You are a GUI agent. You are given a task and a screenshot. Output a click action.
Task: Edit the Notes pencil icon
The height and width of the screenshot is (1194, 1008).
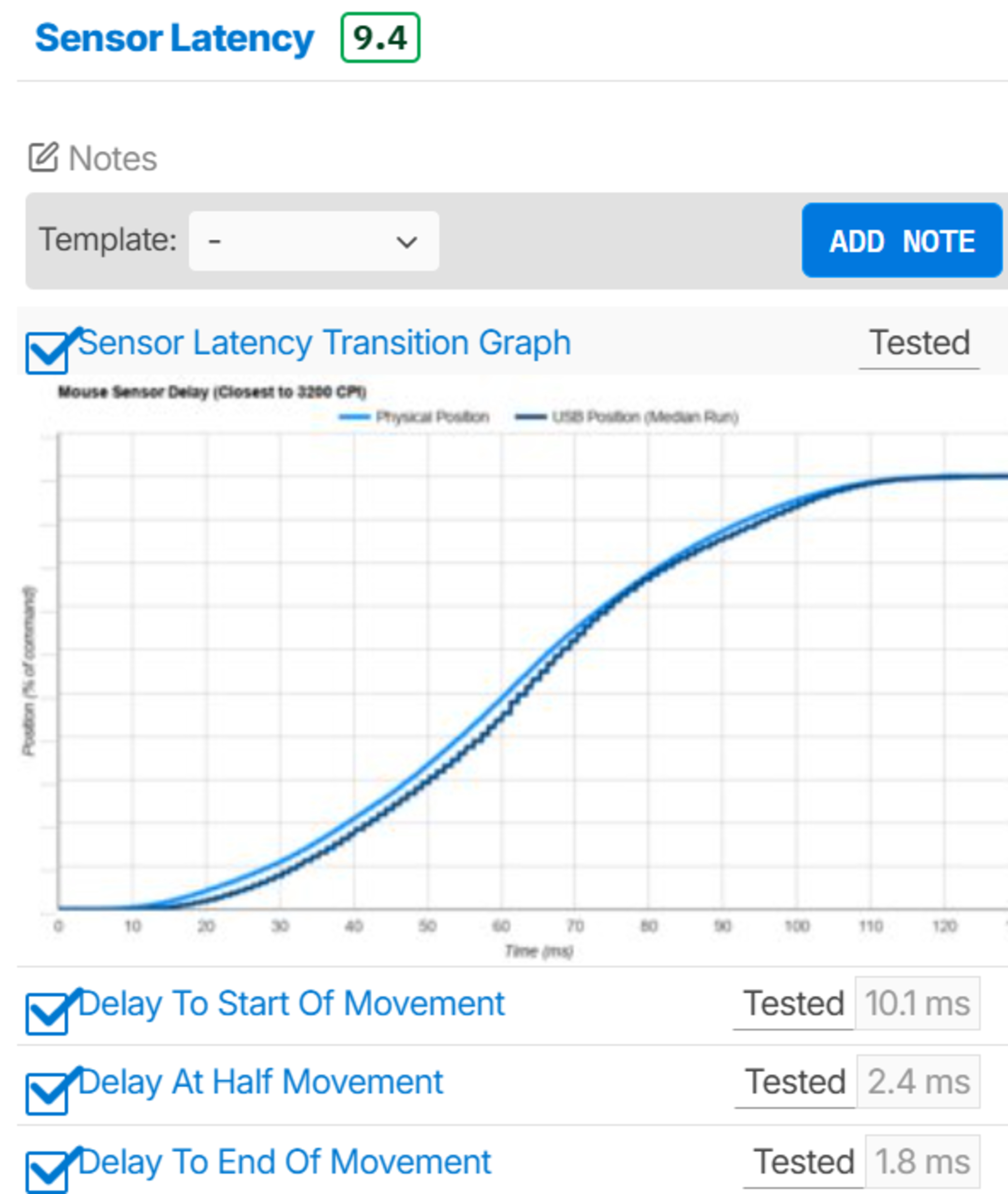[43, 157]
